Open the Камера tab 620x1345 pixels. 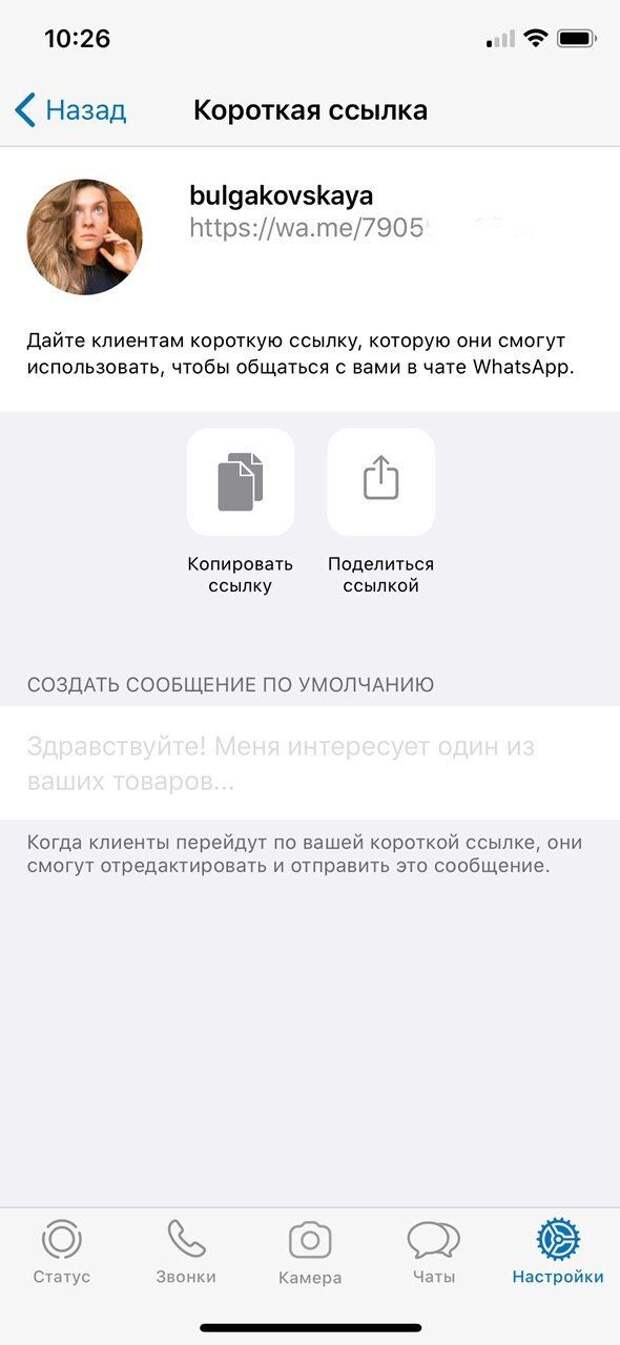310,1253
